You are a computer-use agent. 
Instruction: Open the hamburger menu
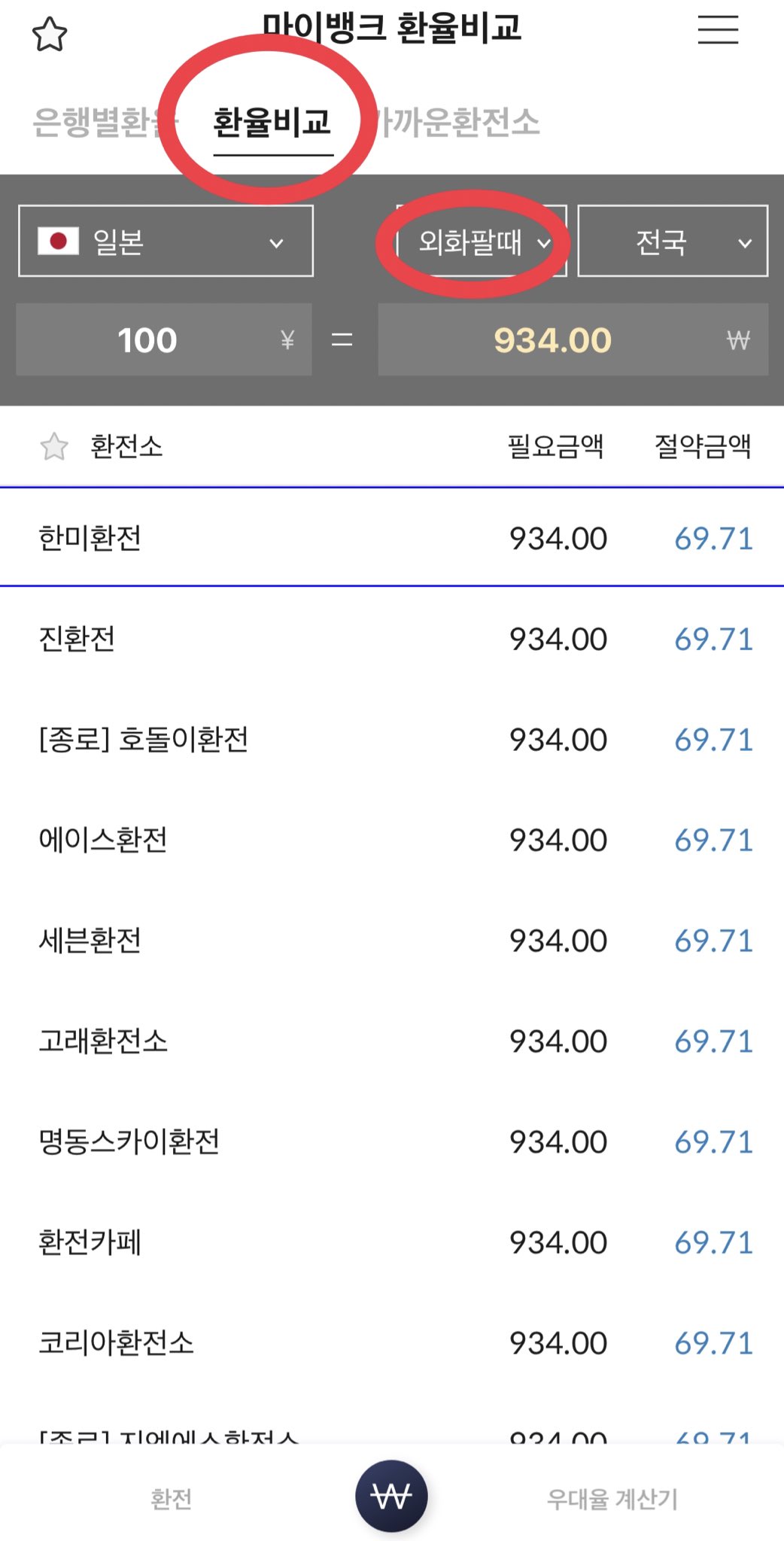(x=718, y=30)
